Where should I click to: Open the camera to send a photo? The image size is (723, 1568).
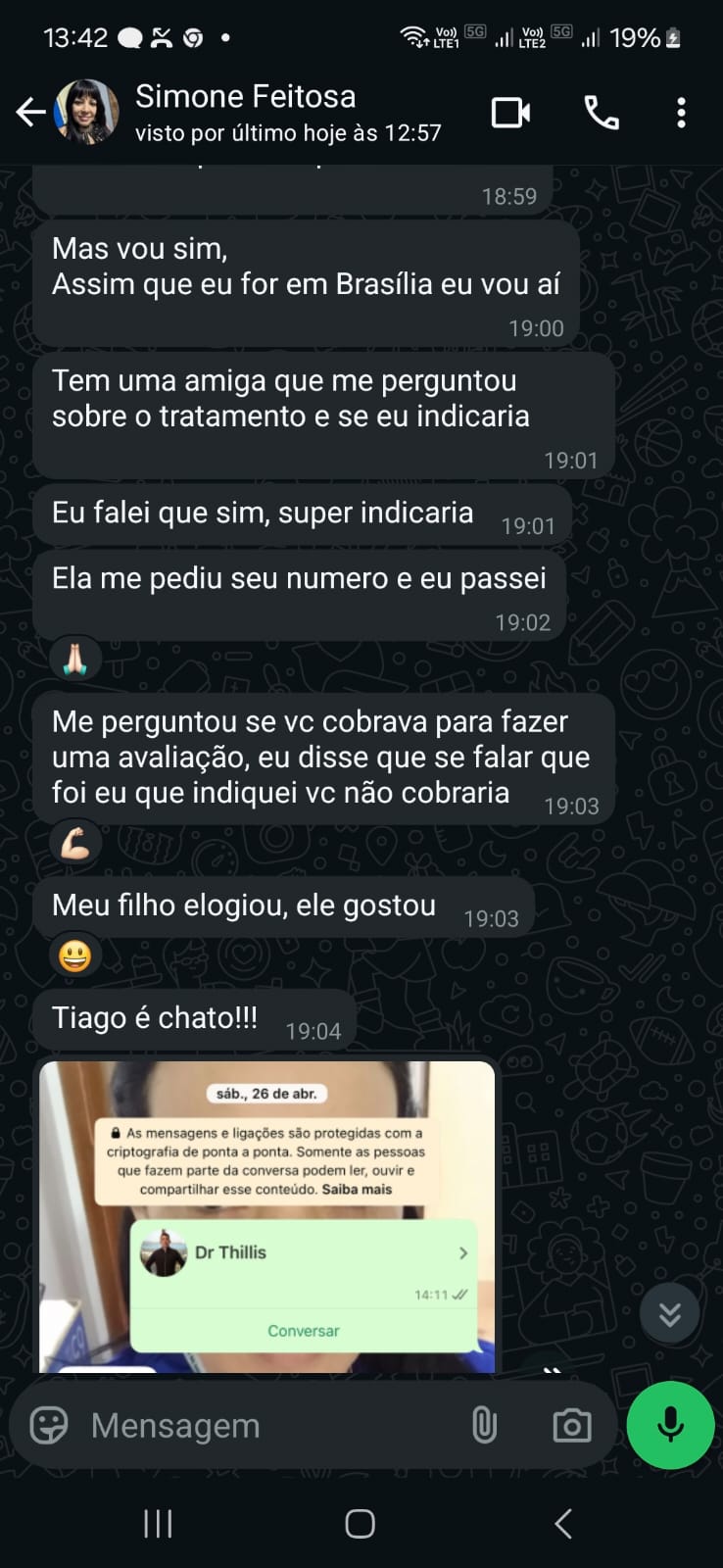tap(571, 1425)
